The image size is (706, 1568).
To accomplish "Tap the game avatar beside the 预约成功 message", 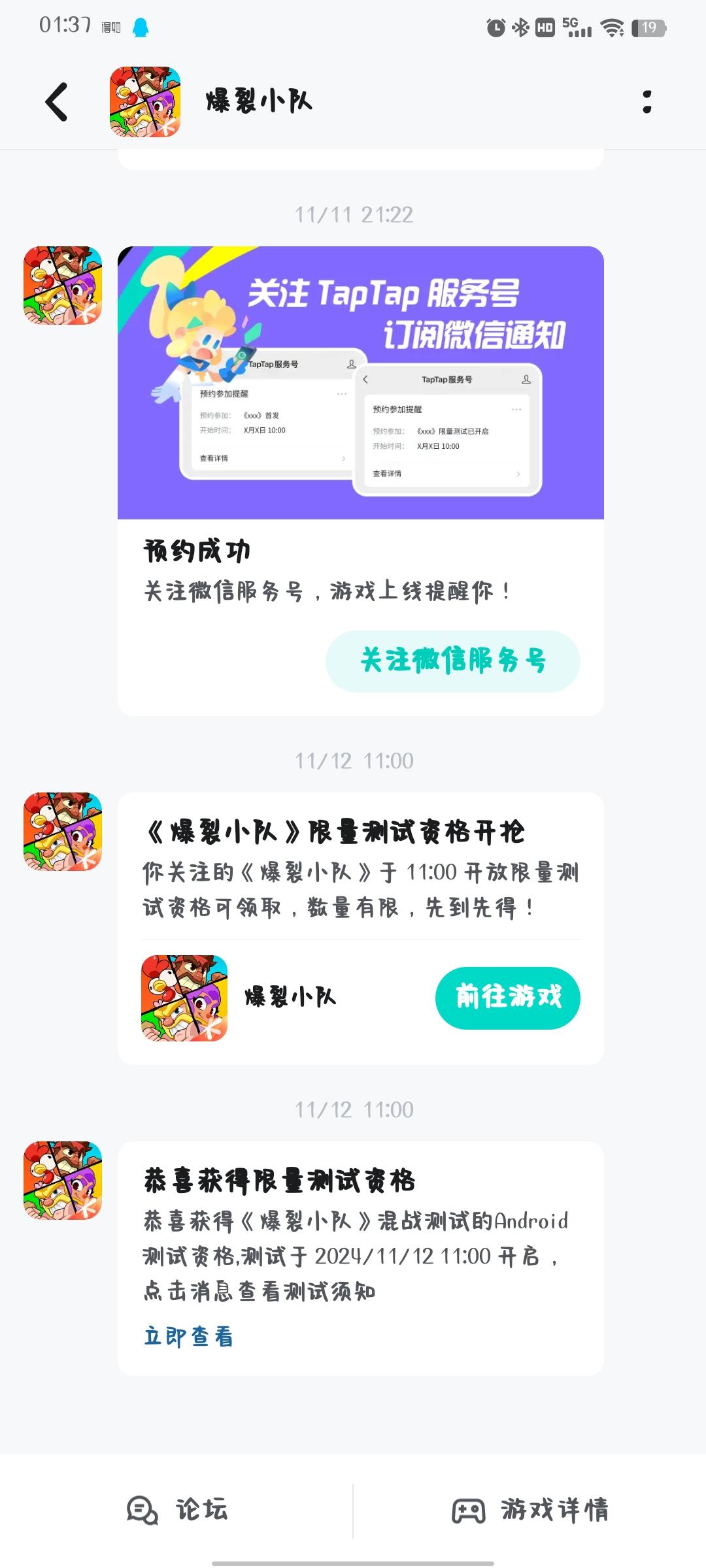I will point(62,287).
